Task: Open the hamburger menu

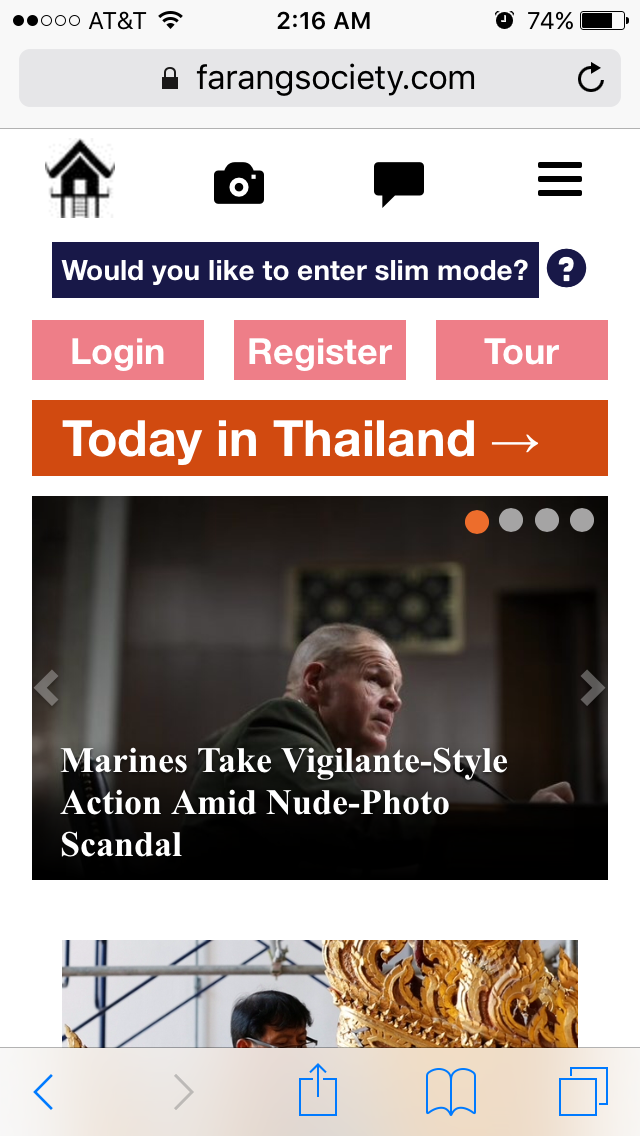Action: click(x=559, y=180)
